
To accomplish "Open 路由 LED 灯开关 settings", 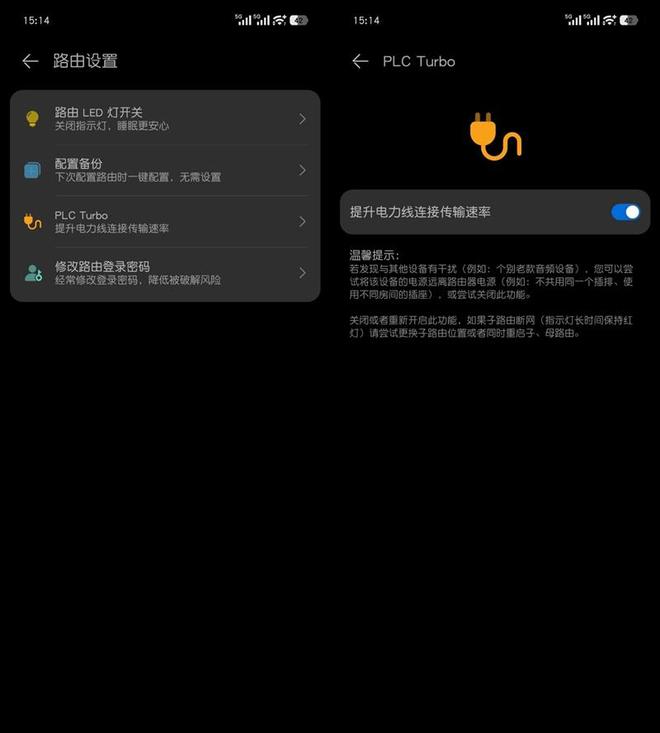I will click(x=165, y=119).
